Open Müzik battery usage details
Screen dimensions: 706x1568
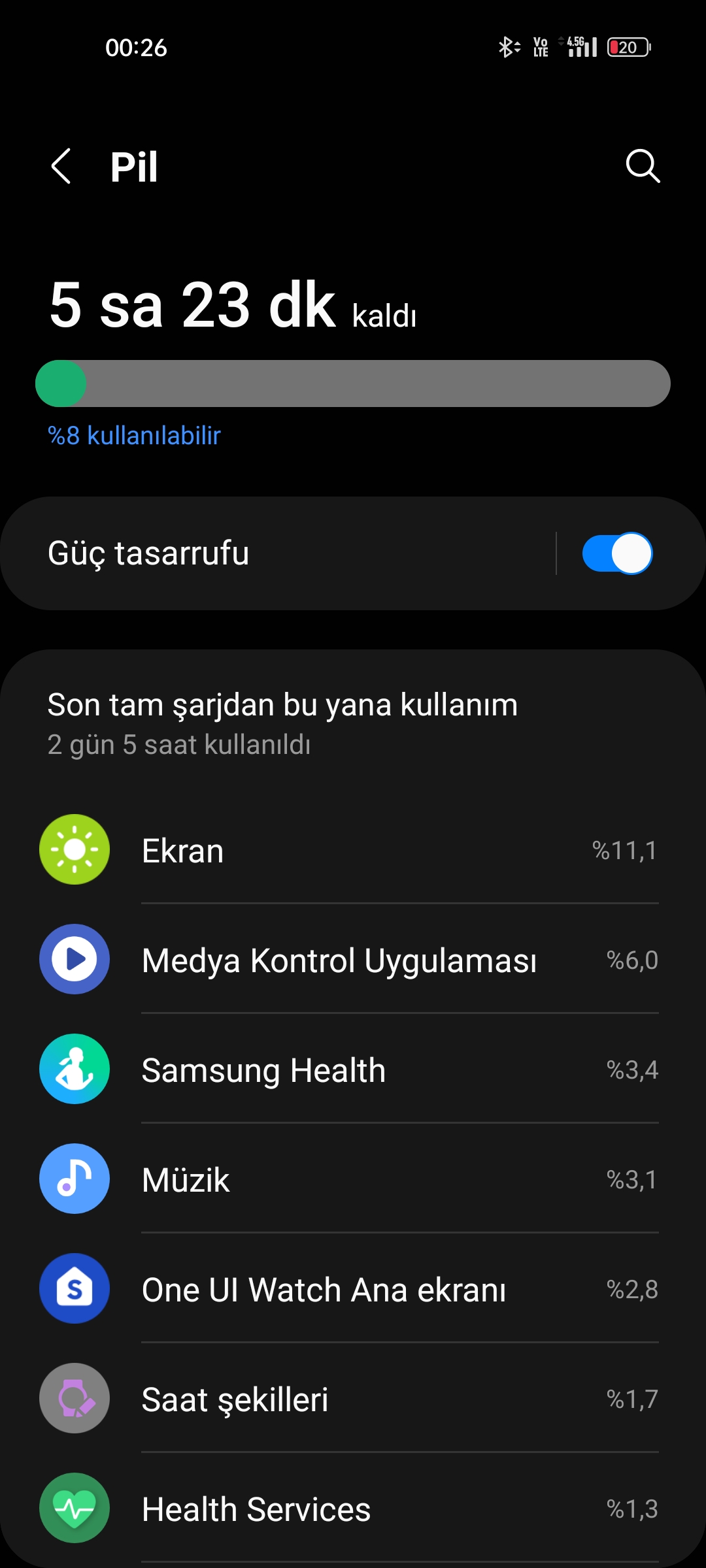click(x=353, y=1179)
